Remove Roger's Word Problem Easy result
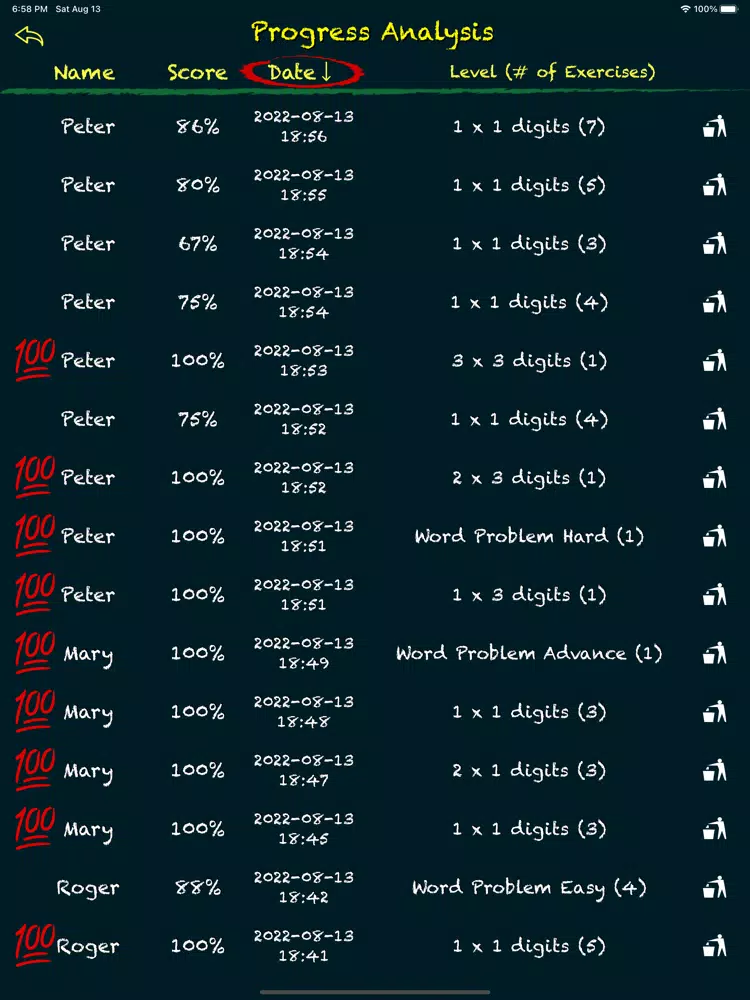Viewport: 750px width, 1000px height. [x=714, y=887]
